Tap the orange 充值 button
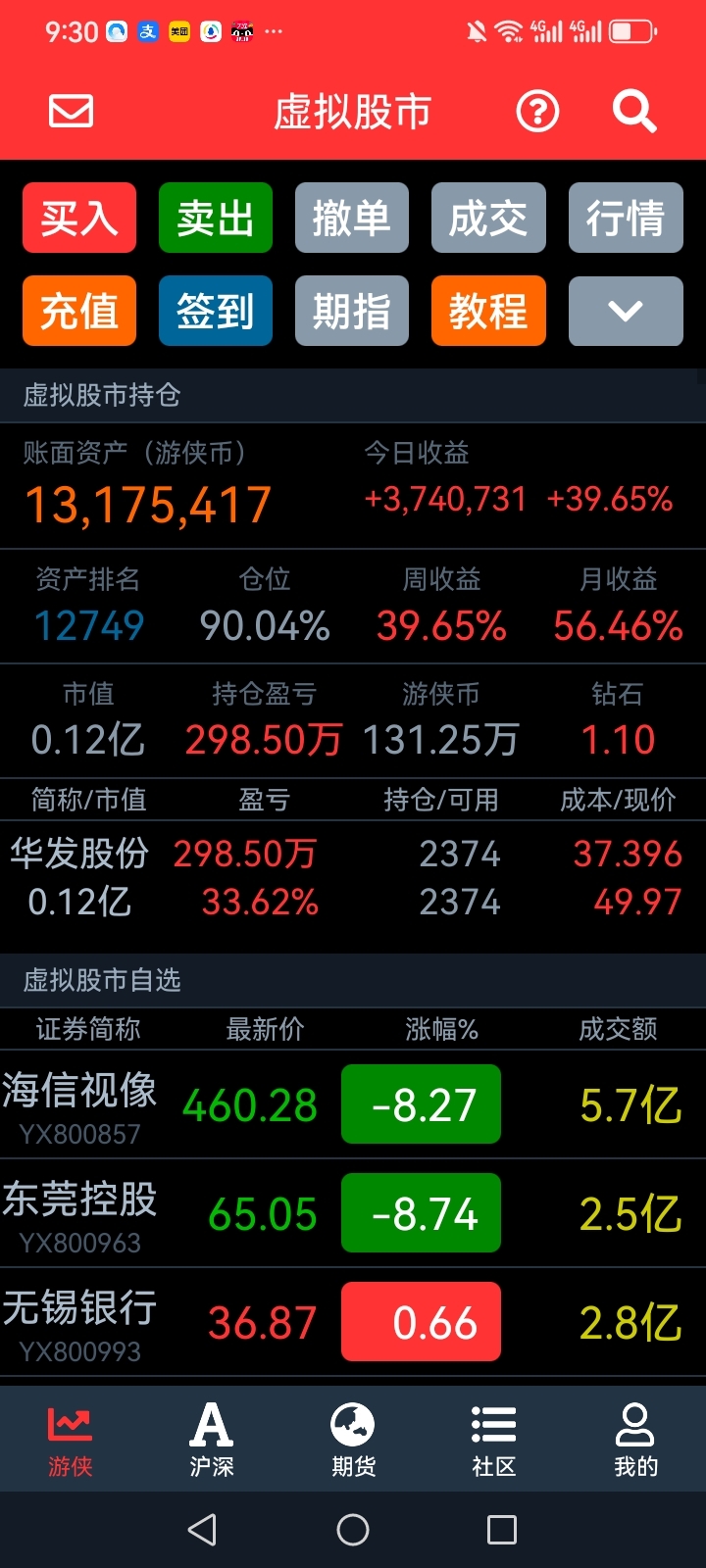Image resolution: width=706 pixels, height=1568 pixels. (79, 311)
